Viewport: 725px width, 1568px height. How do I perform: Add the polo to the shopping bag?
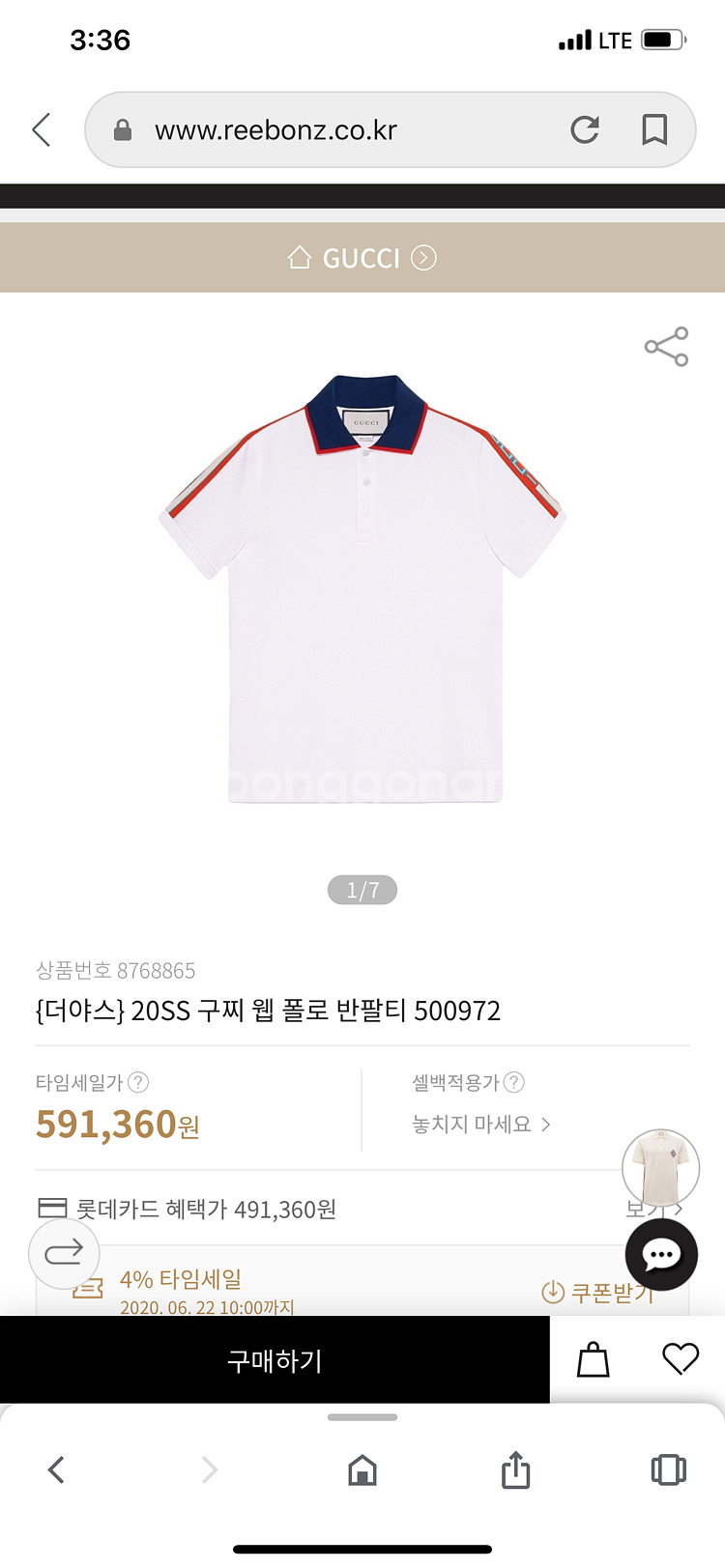coord(593,1359)
